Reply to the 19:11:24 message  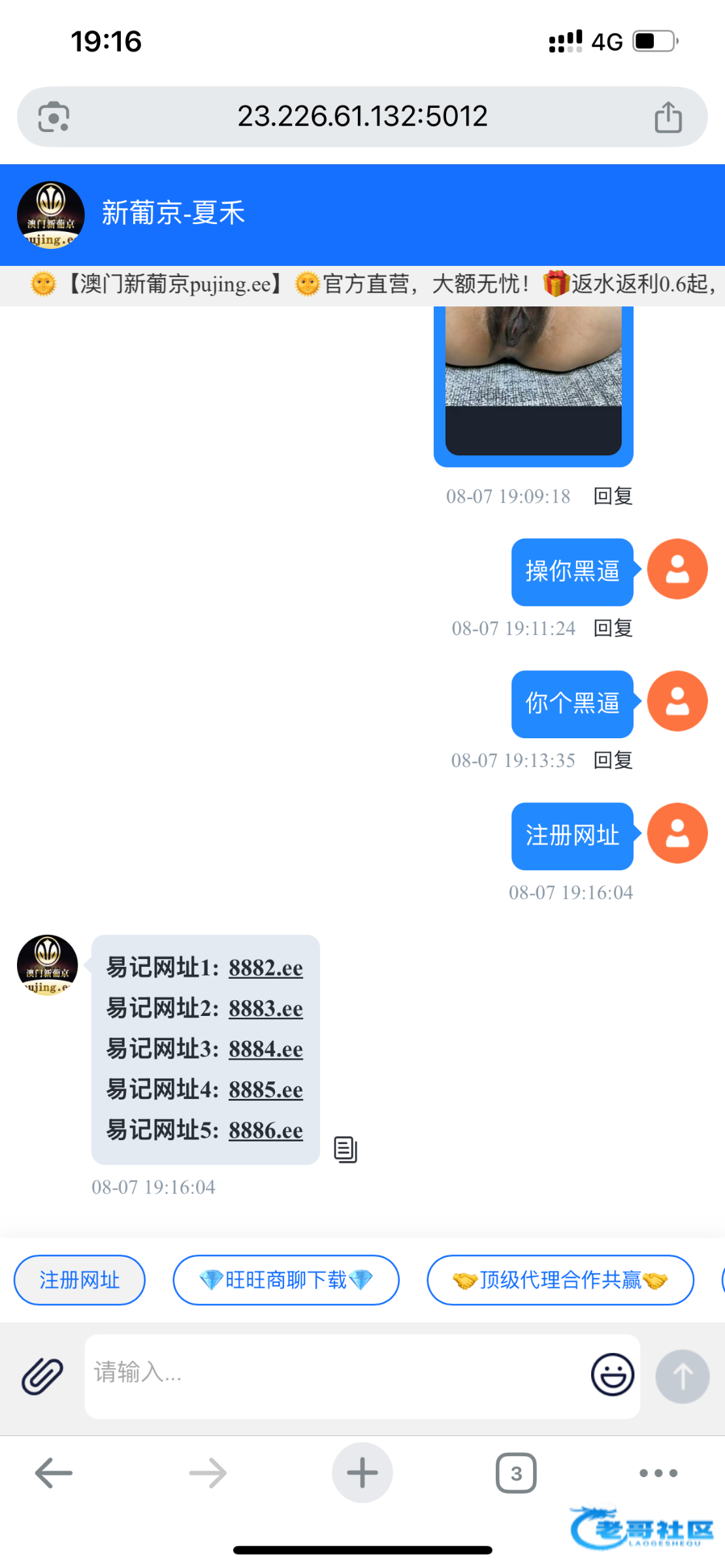pos(613,629)
